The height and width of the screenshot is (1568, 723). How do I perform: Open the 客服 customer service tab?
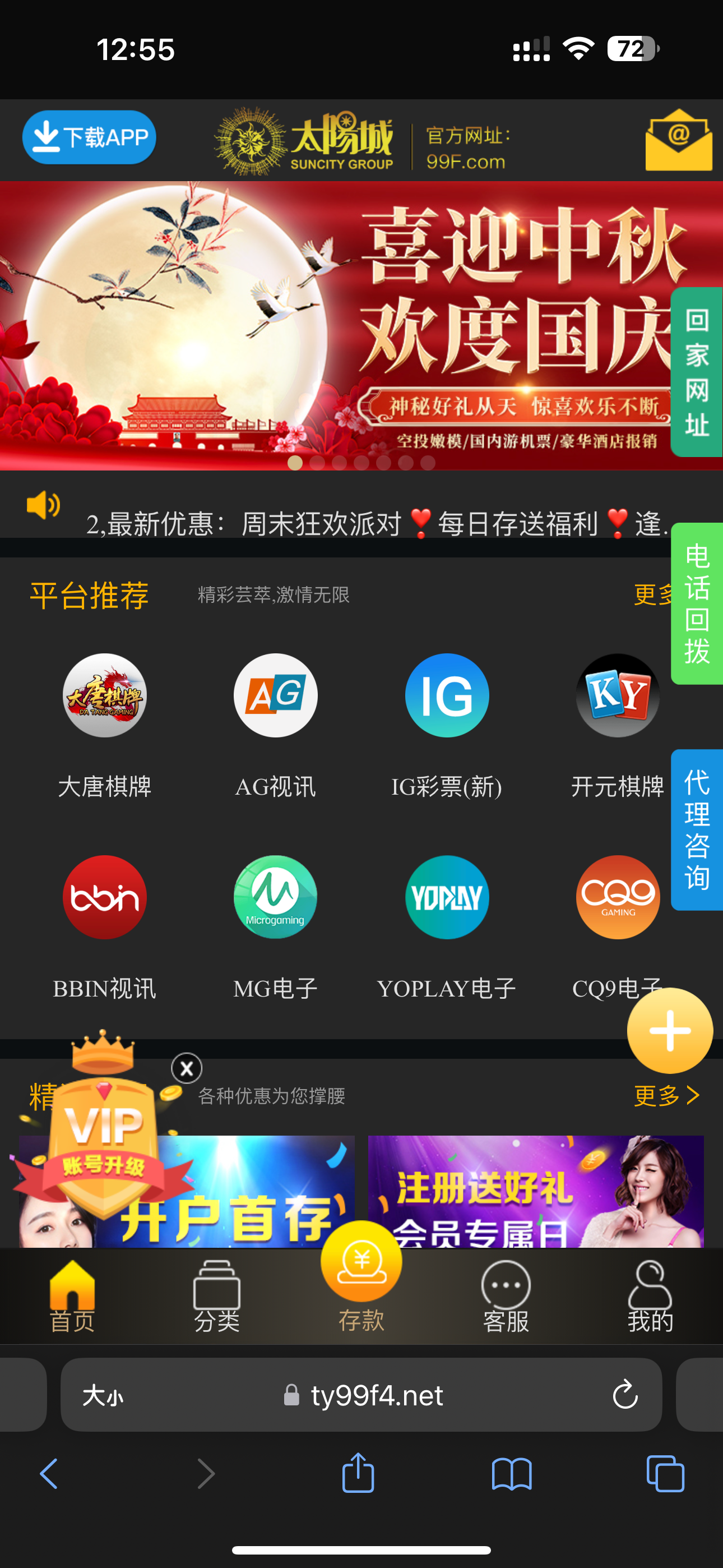506,1295
